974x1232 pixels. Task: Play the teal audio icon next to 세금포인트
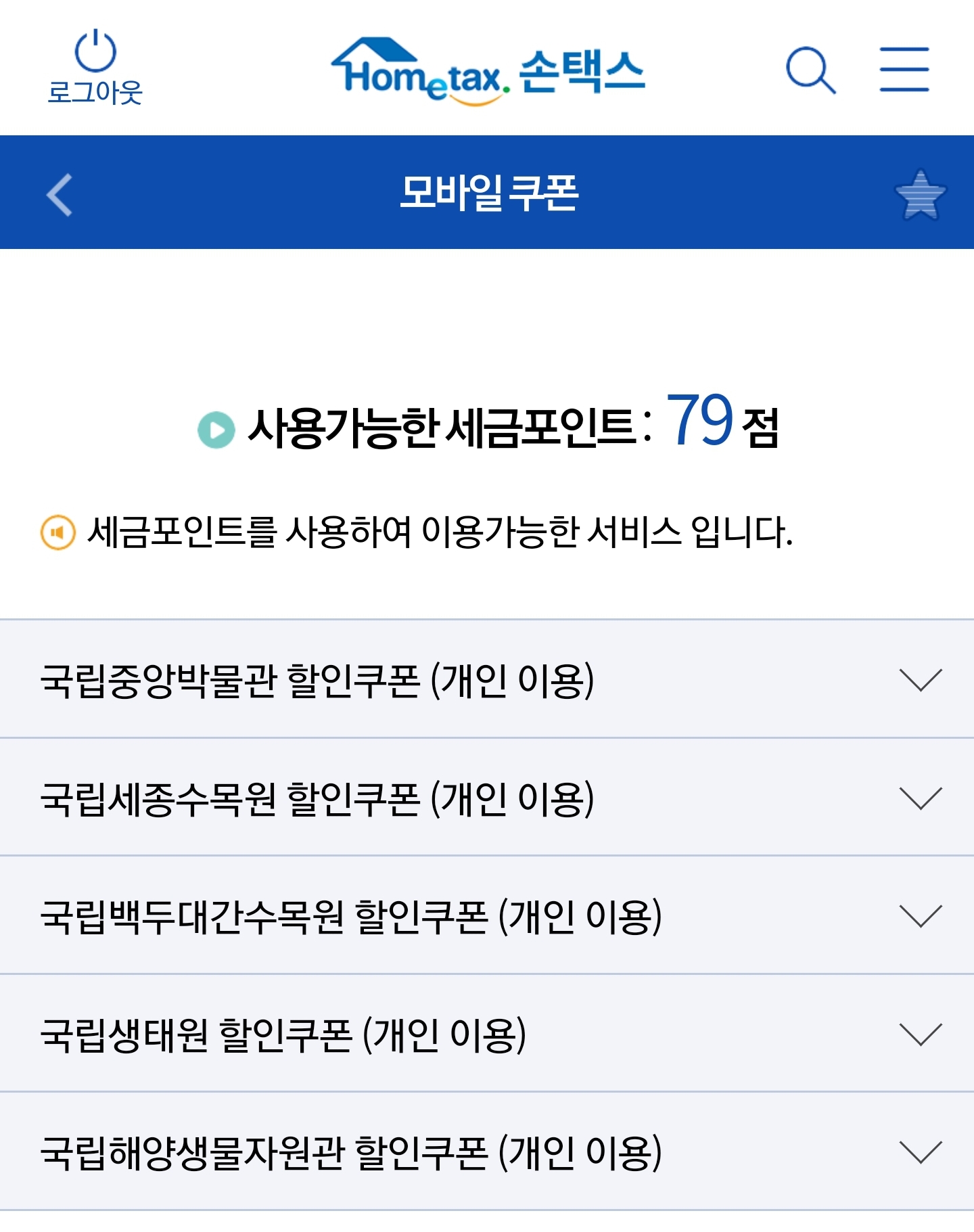tap(216, 427)
